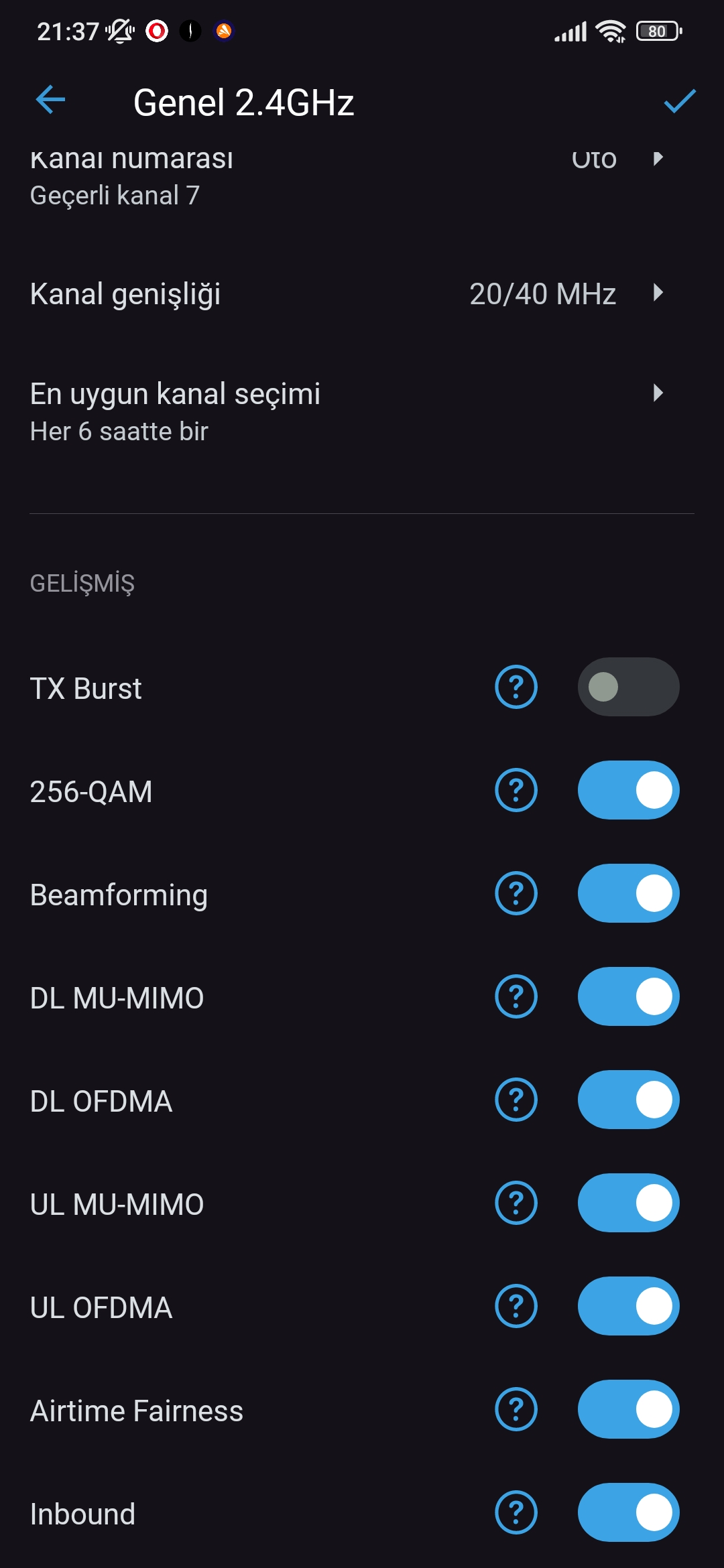Screen dimensions: 724x1568
Task: Open the help icon beside Beamforming
Action: pos(516,893)
